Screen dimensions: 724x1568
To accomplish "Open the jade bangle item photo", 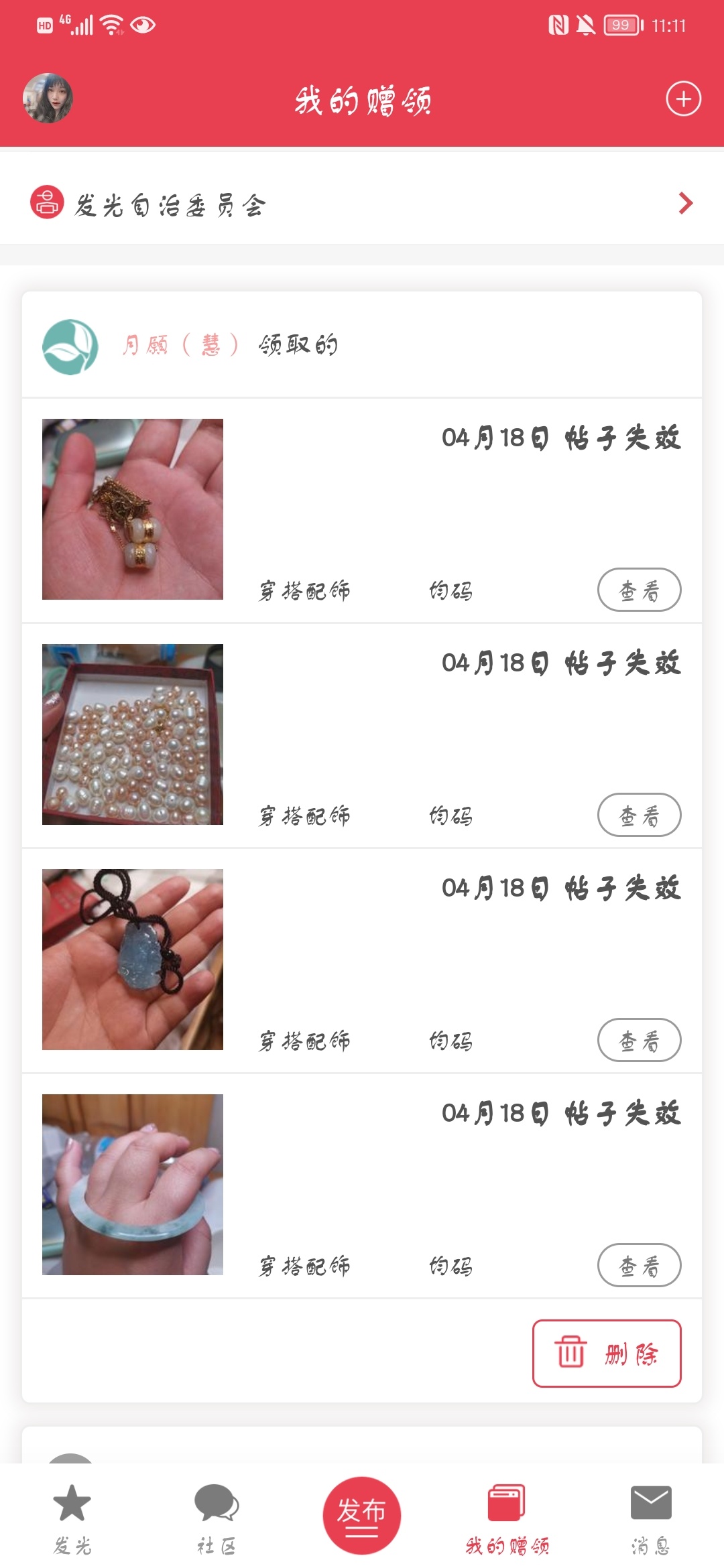I will click(133, 1185).
